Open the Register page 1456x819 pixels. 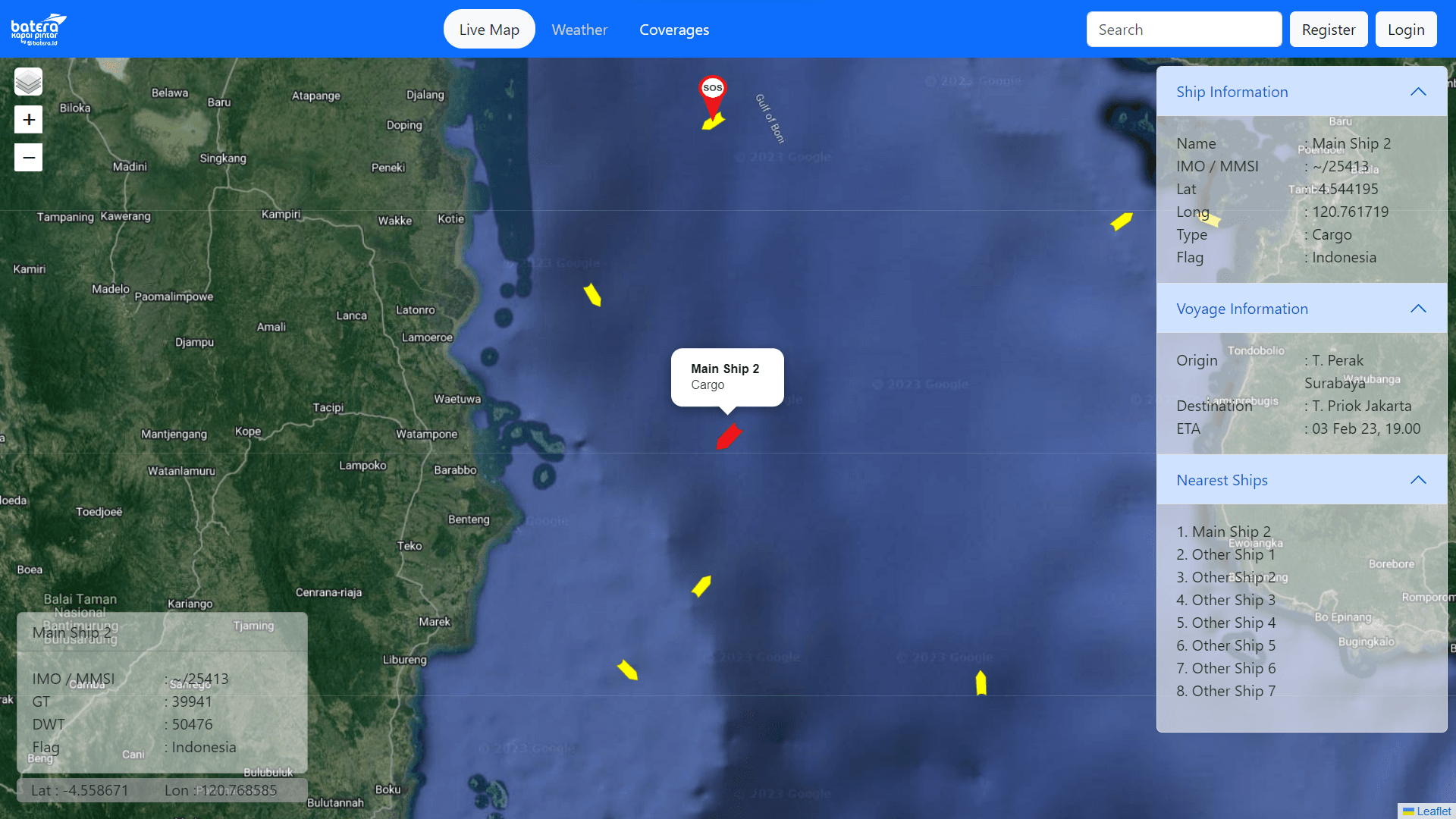point(1328,30)
